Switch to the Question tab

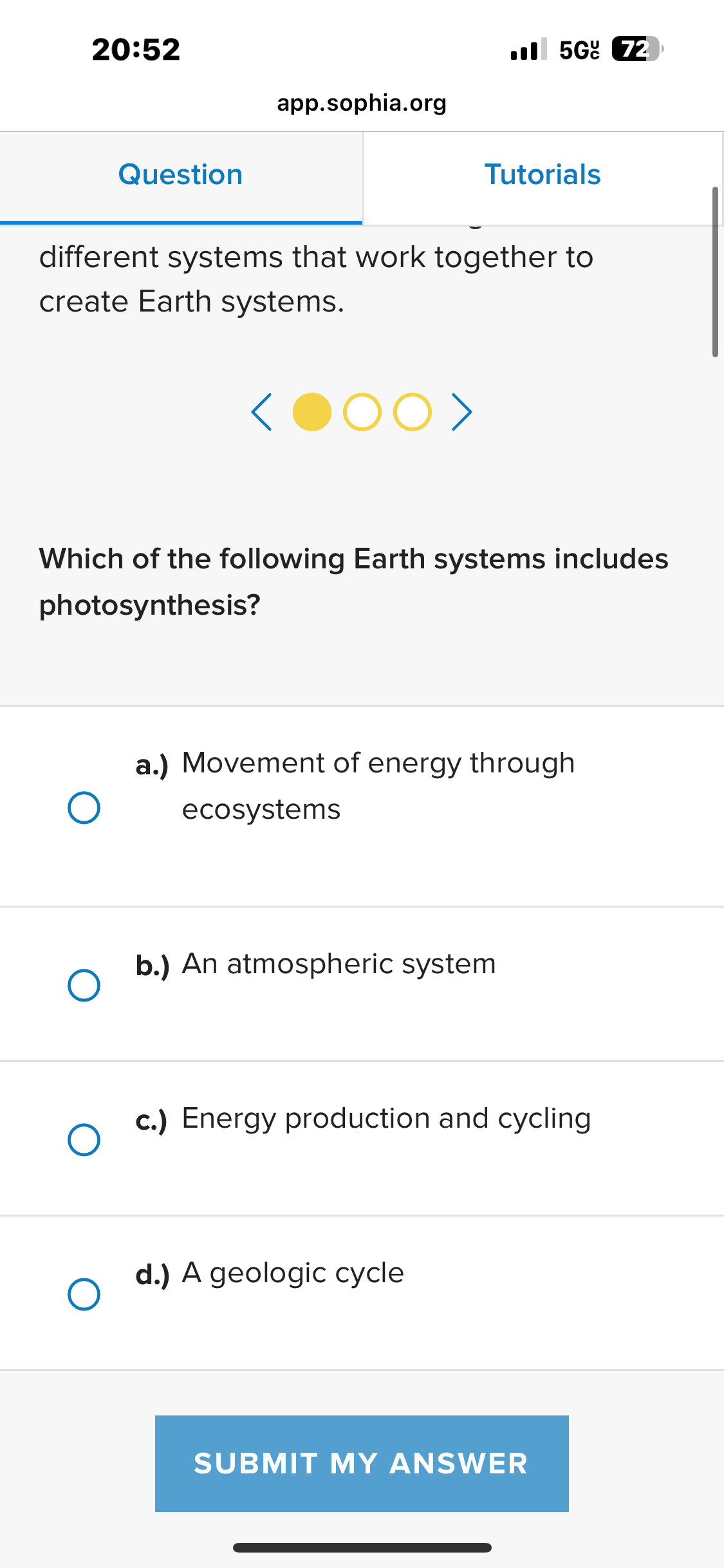[180, 174]
